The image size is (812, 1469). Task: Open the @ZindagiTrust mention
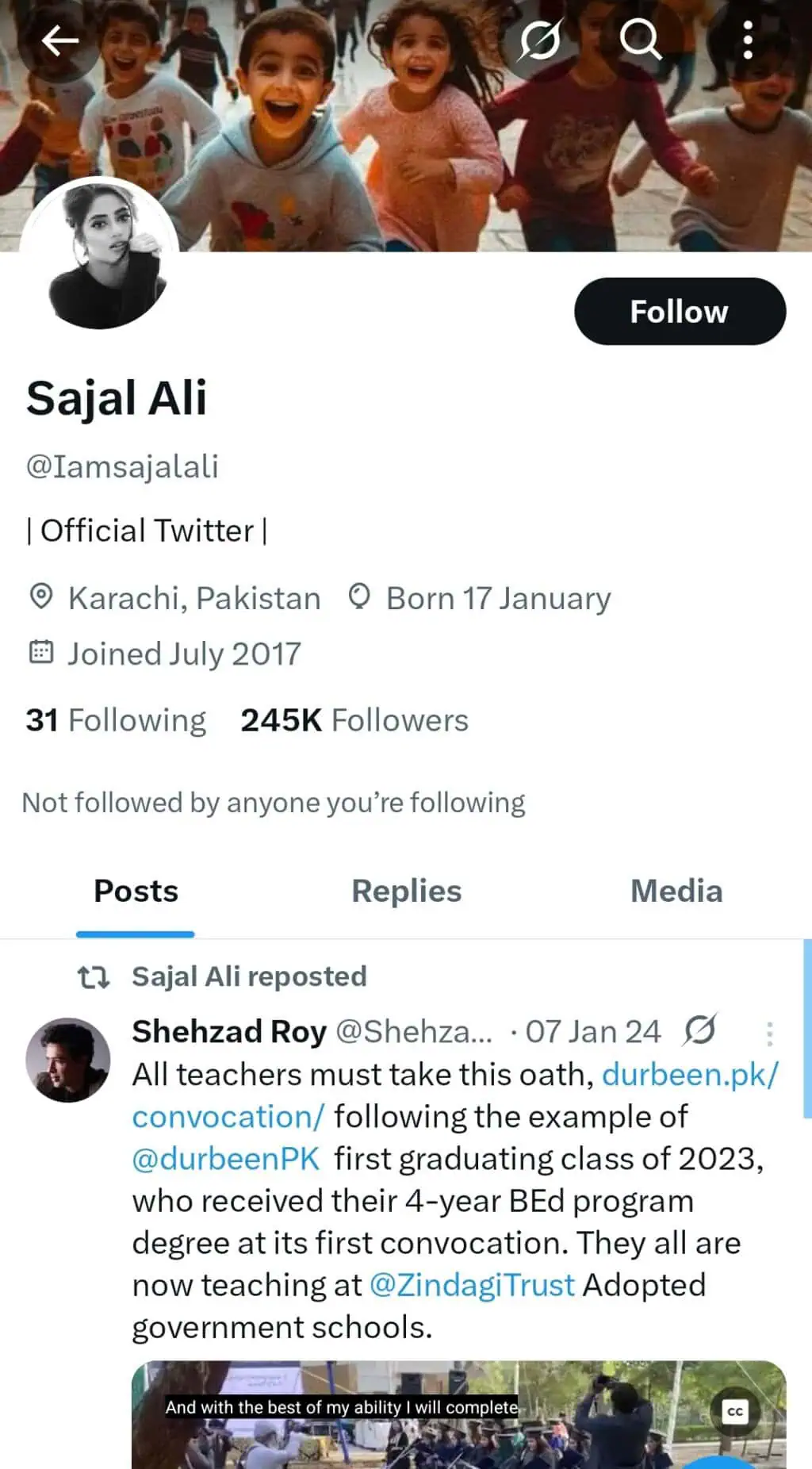click(473, 1285)
